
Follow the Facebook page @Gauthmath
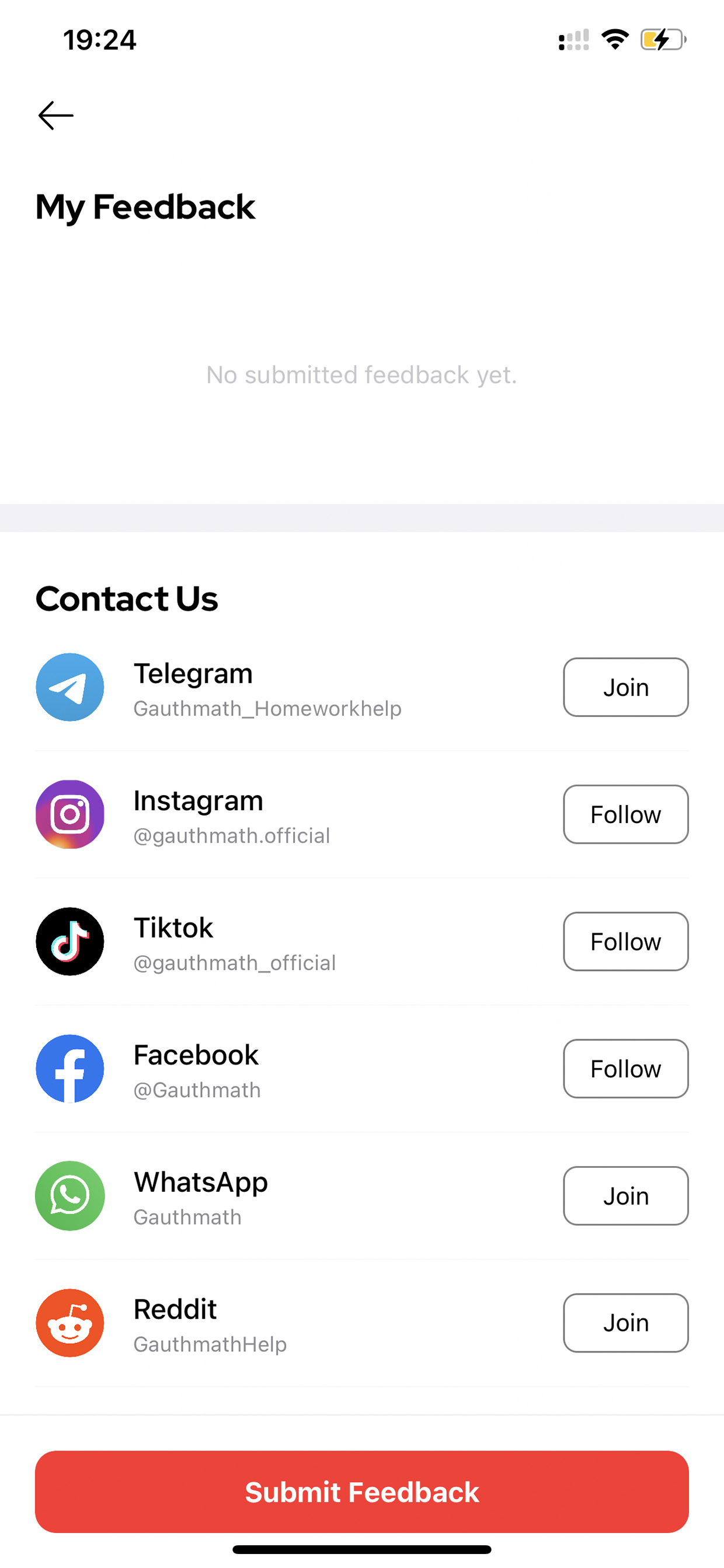point(625,1069)
